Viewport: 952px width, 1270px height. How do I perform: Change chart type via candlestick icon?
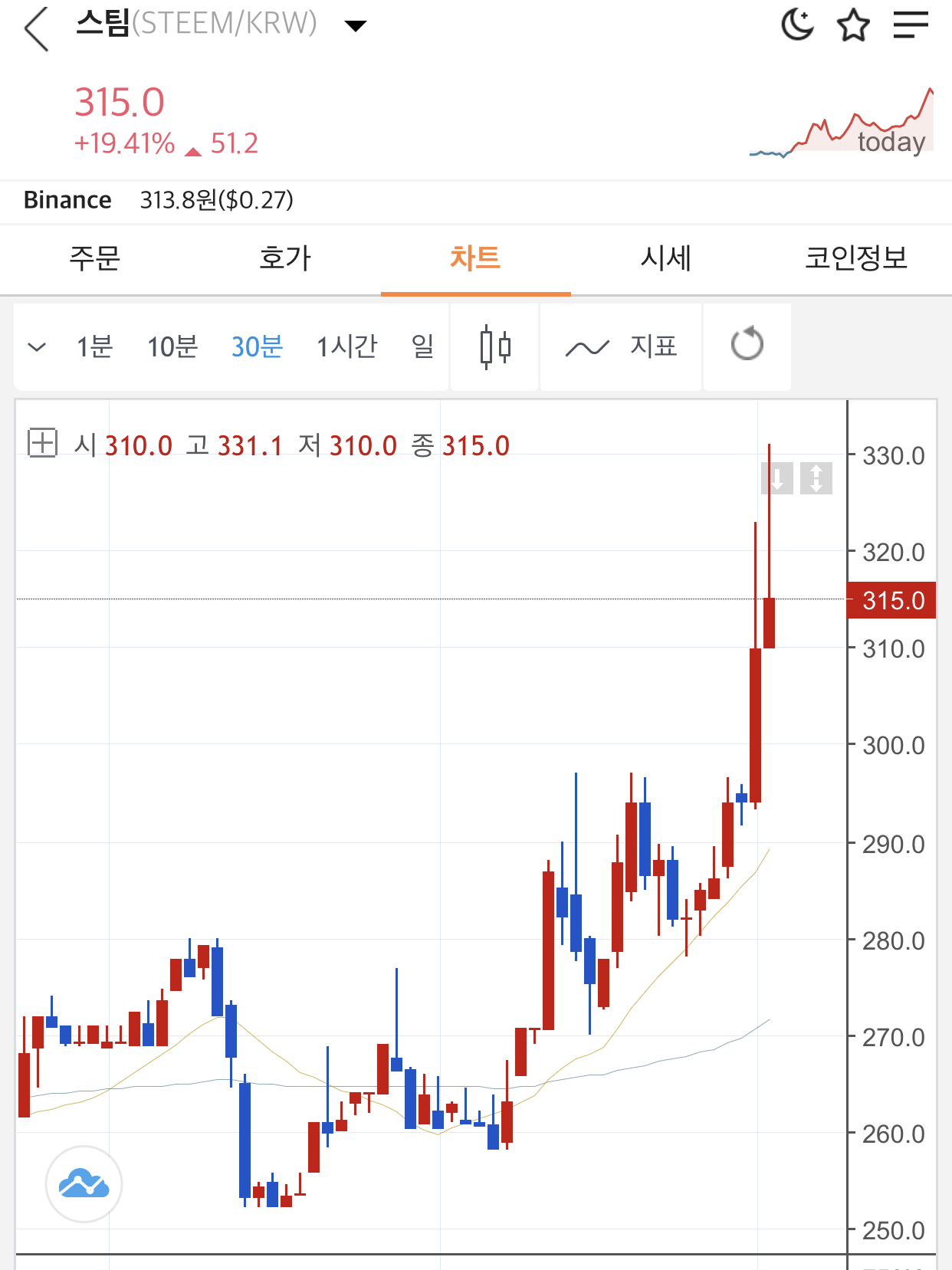495,347
